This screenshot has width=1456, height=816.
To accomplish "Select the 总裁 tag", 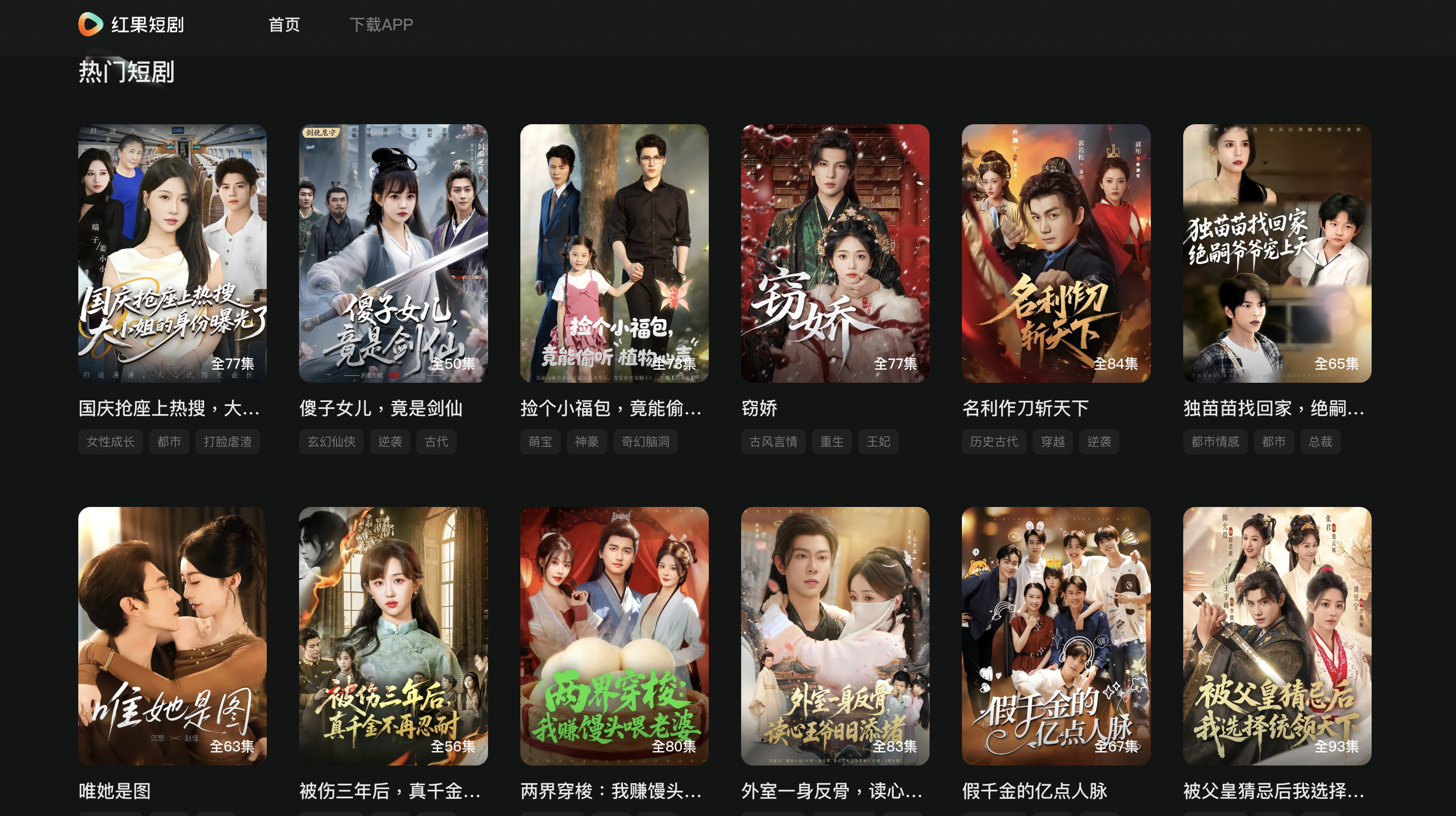I will (1320, 441).
